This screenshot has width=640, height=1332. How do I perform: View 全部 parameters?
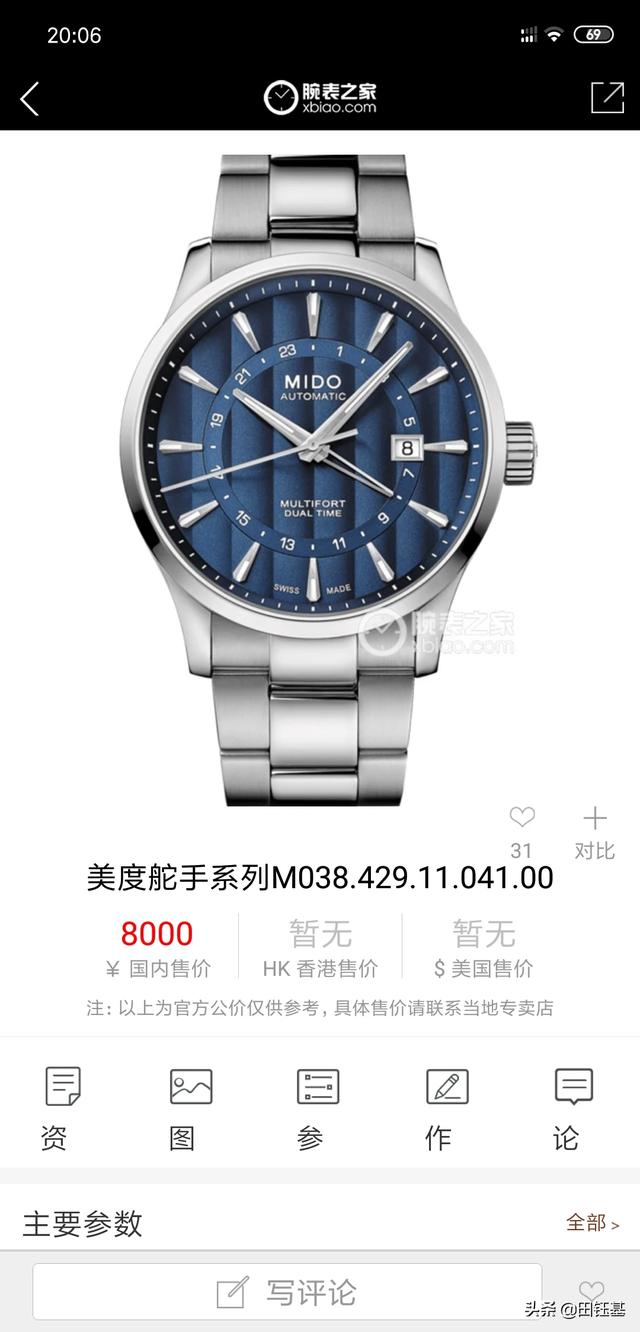592,1222
